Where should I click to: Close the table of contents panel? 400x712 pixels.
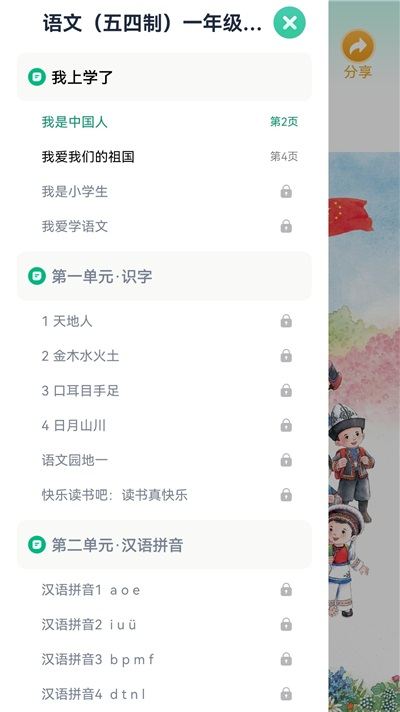(x=289, y=22)
